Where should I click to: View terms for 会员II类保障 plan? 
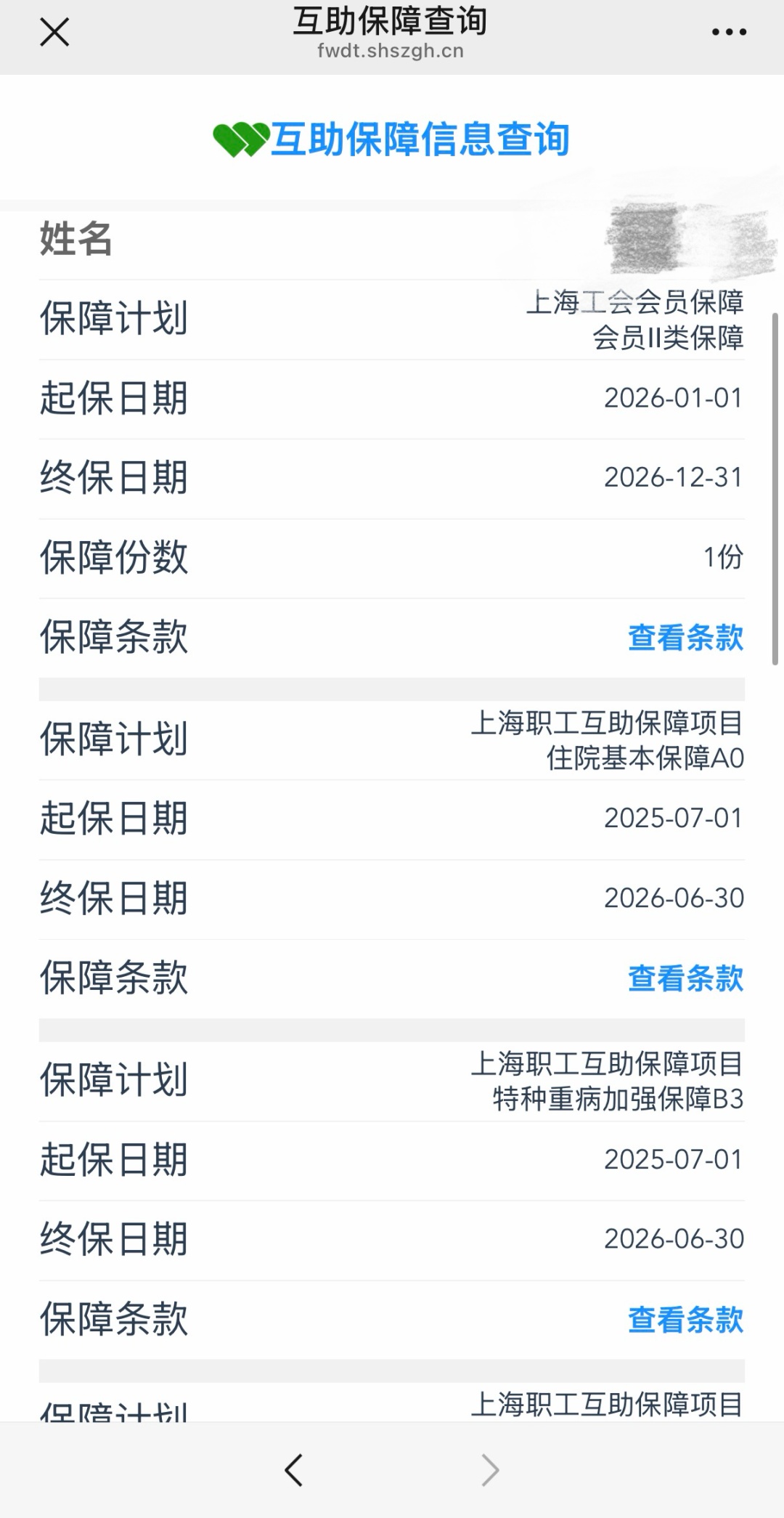[685, 638]
